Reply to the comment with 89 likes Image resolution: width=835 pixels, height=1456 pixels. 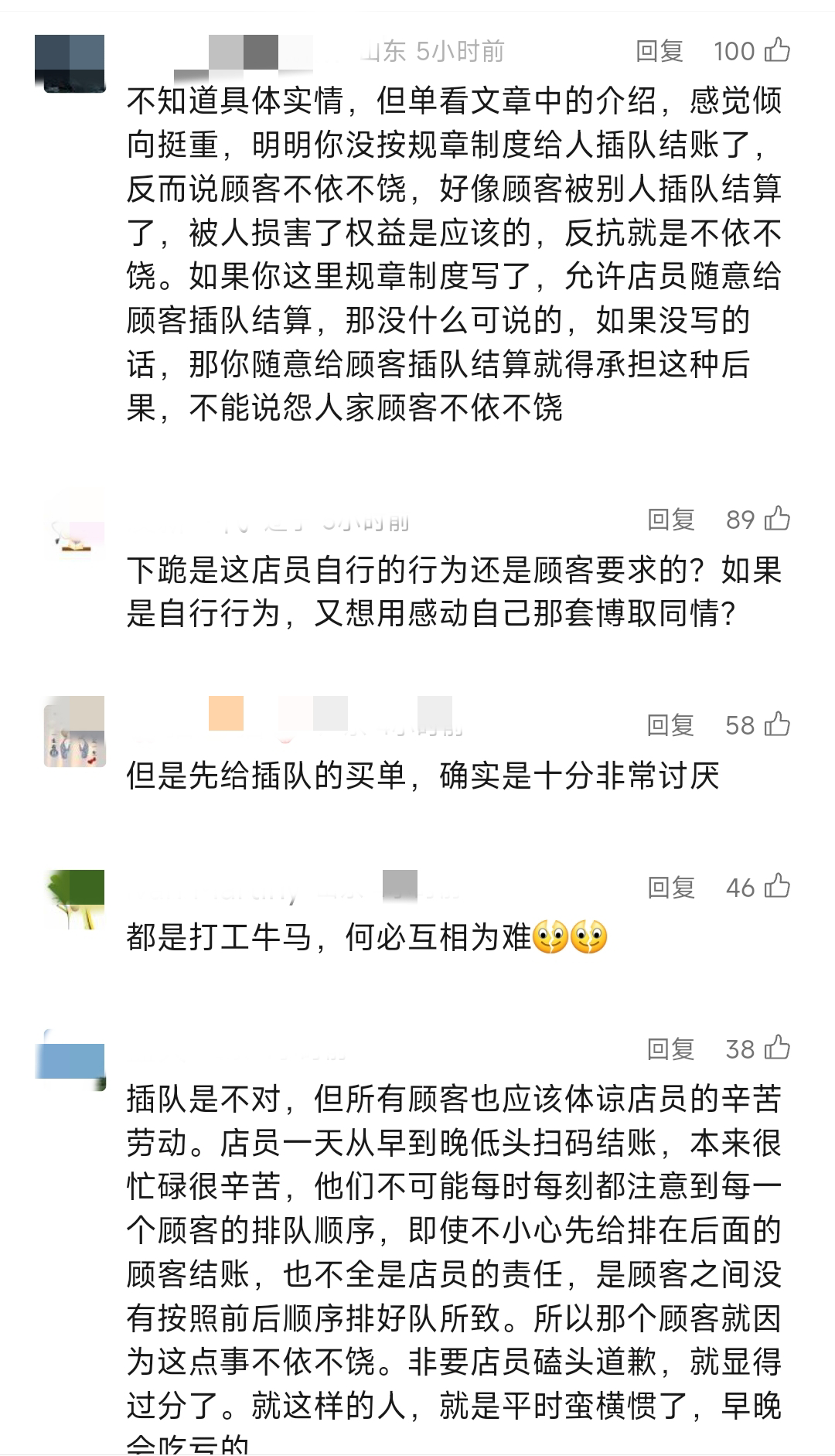pos(670,520)
